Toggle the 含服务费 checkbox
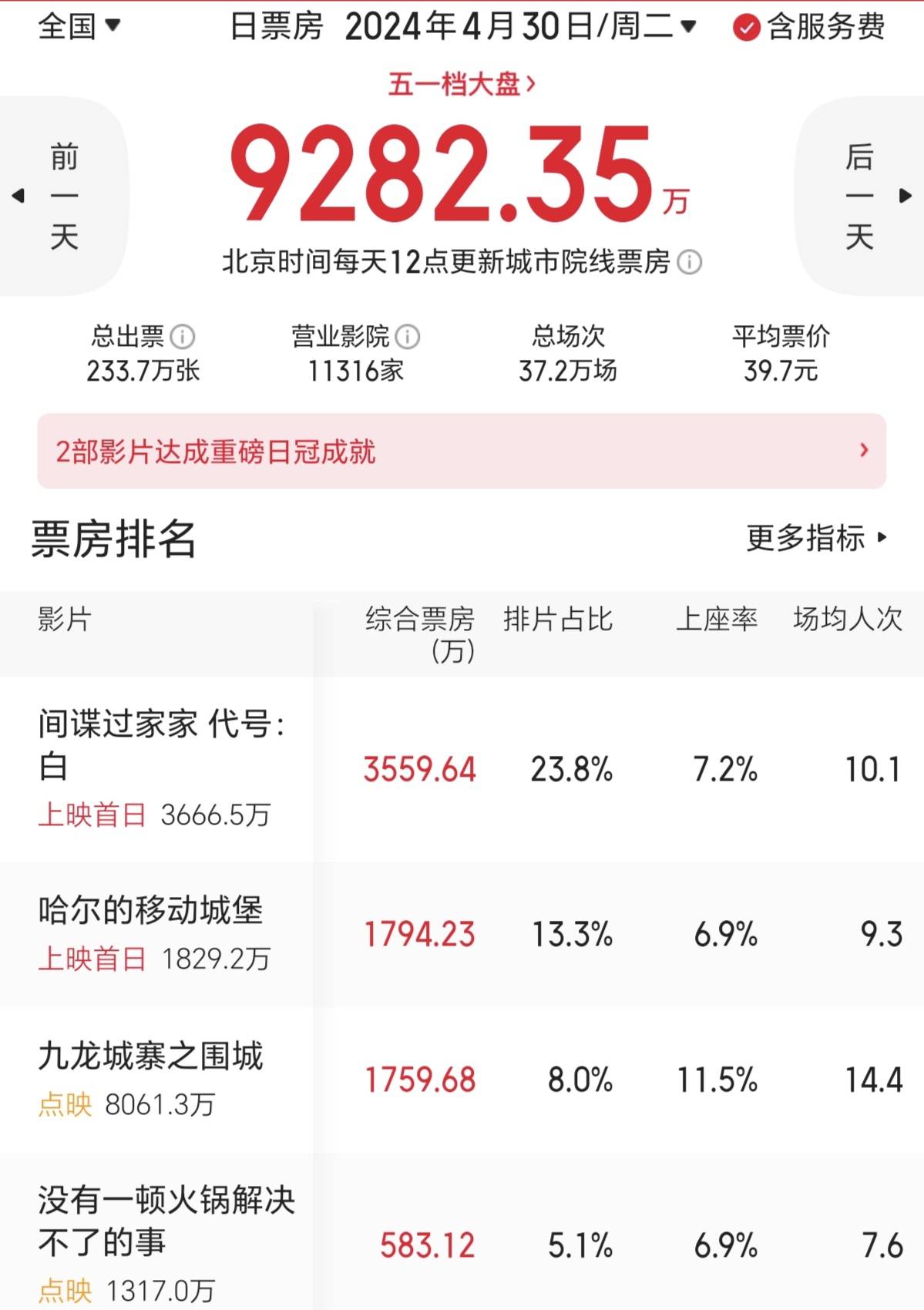 pos(746,29)
